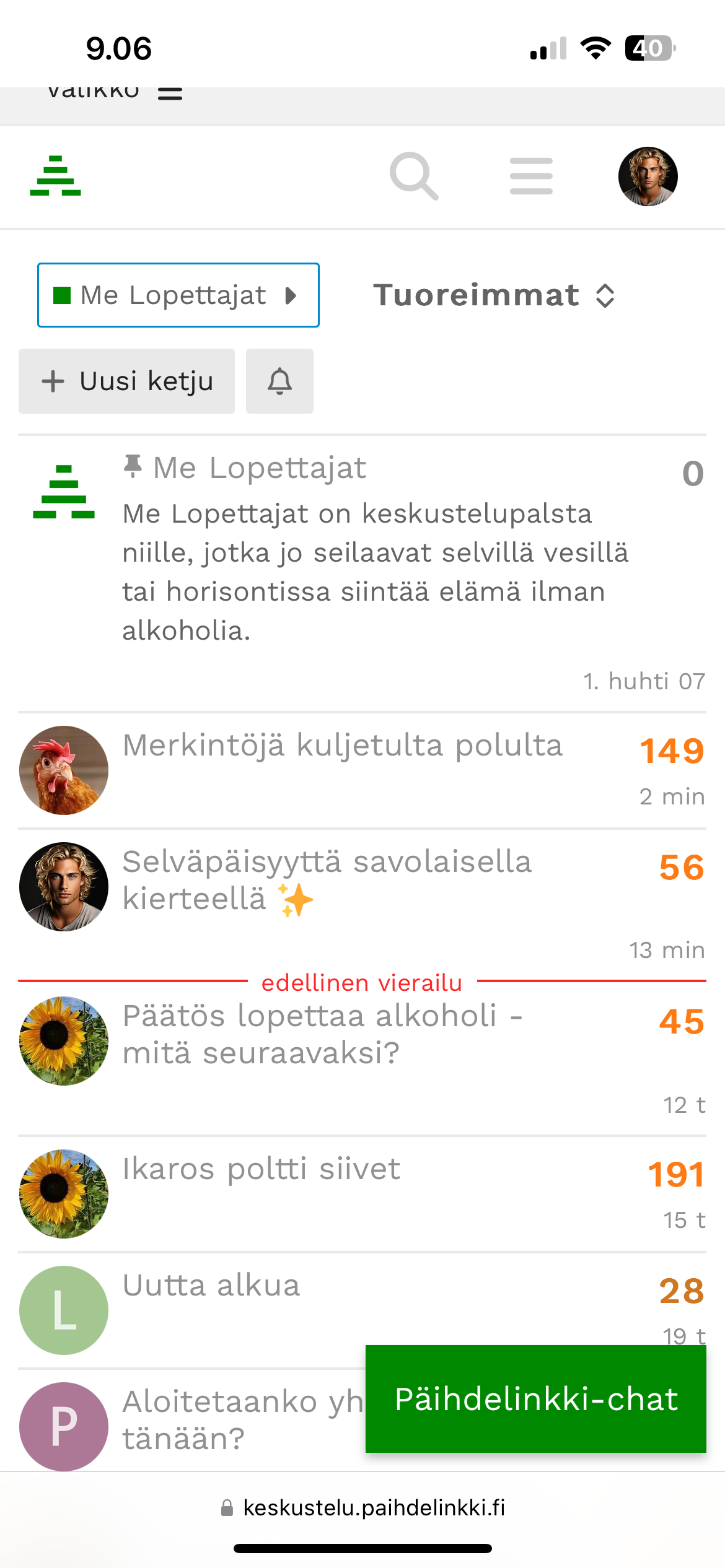Image resolution: width=725 pixels, height=1568 pixels.
Task: Open the Uutta alkua thread
Action: [x=211, y=1286]
